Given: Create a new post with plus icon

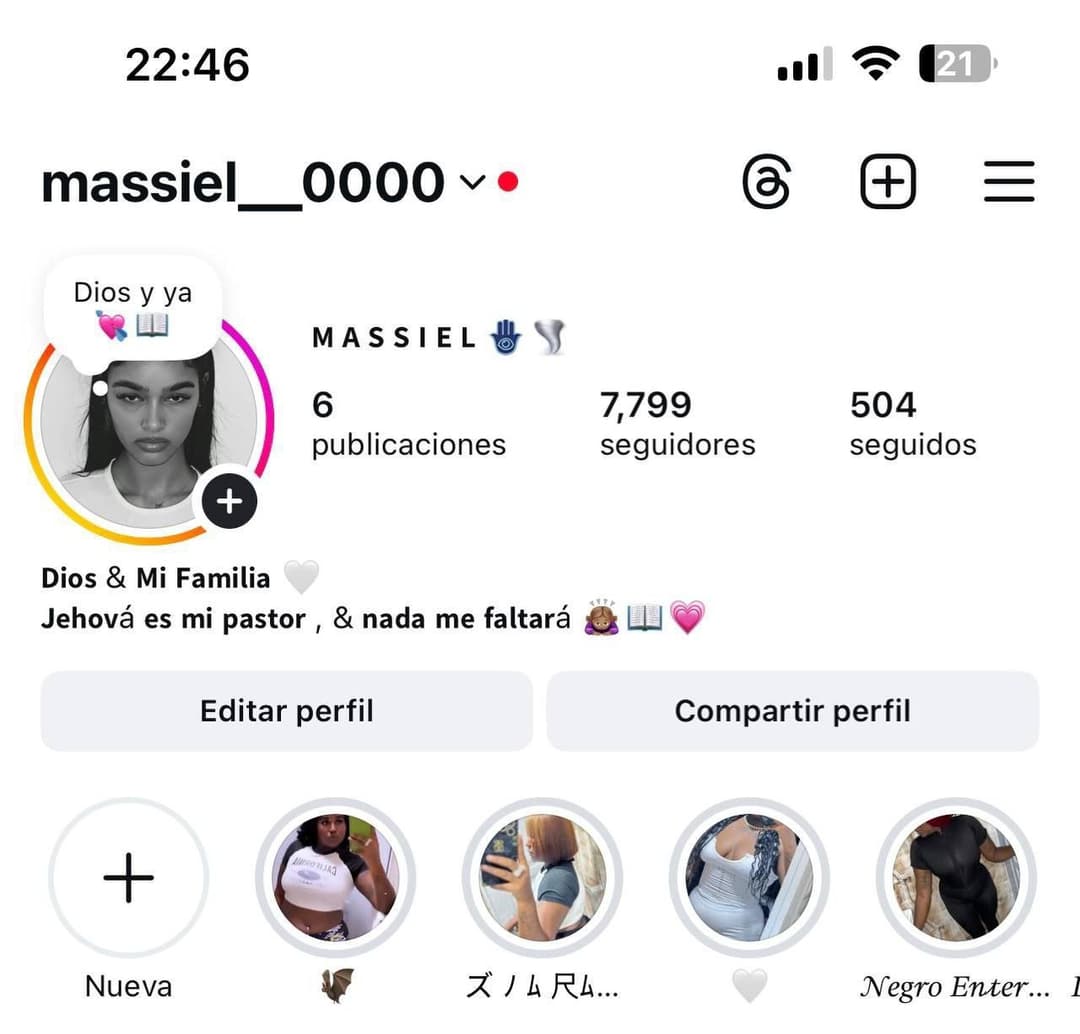Looking at the screenshot, I should [x=888, y=183].
